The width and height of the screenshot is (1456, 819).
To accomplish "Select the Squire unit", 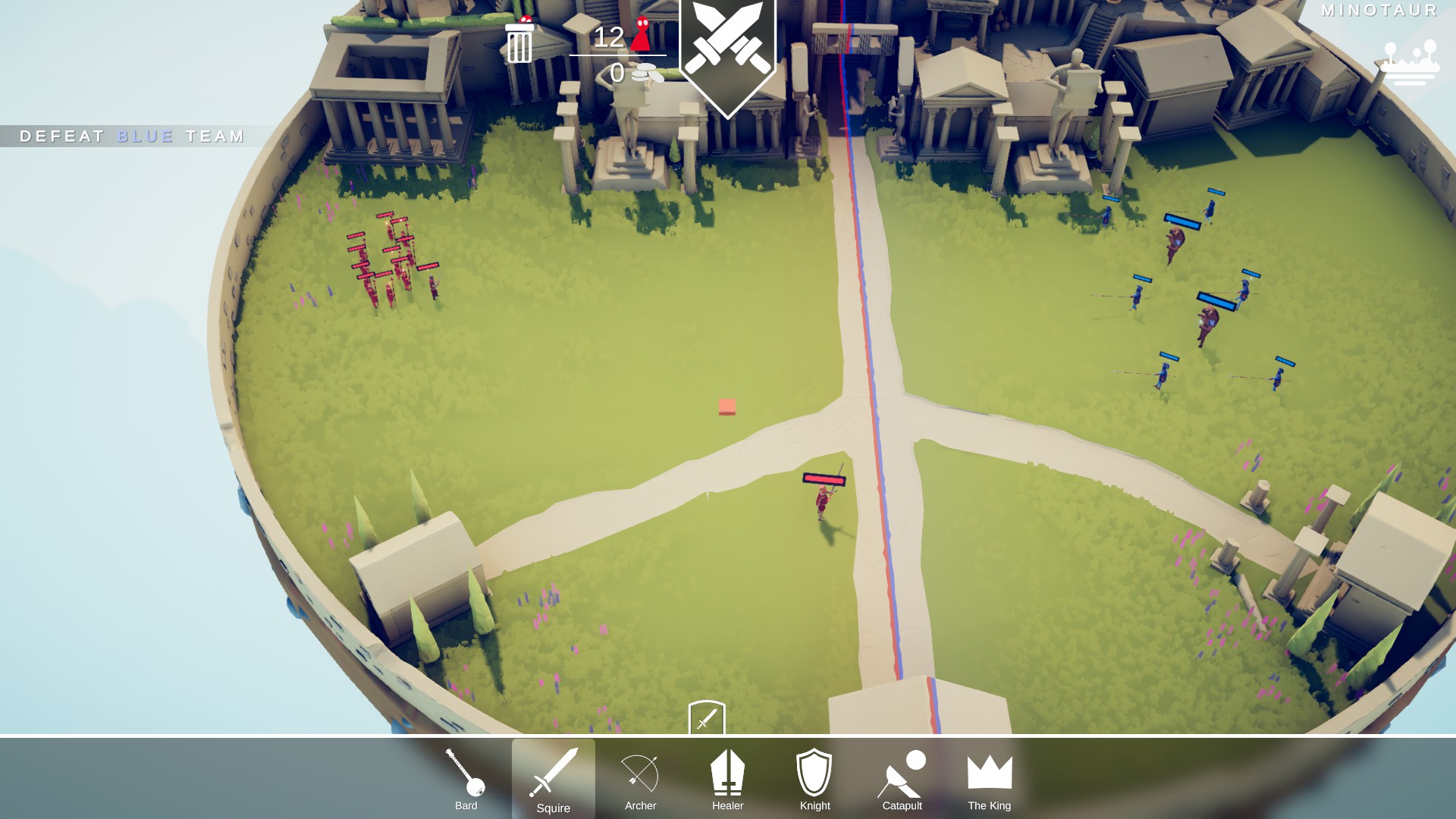I will pos(553,780).
